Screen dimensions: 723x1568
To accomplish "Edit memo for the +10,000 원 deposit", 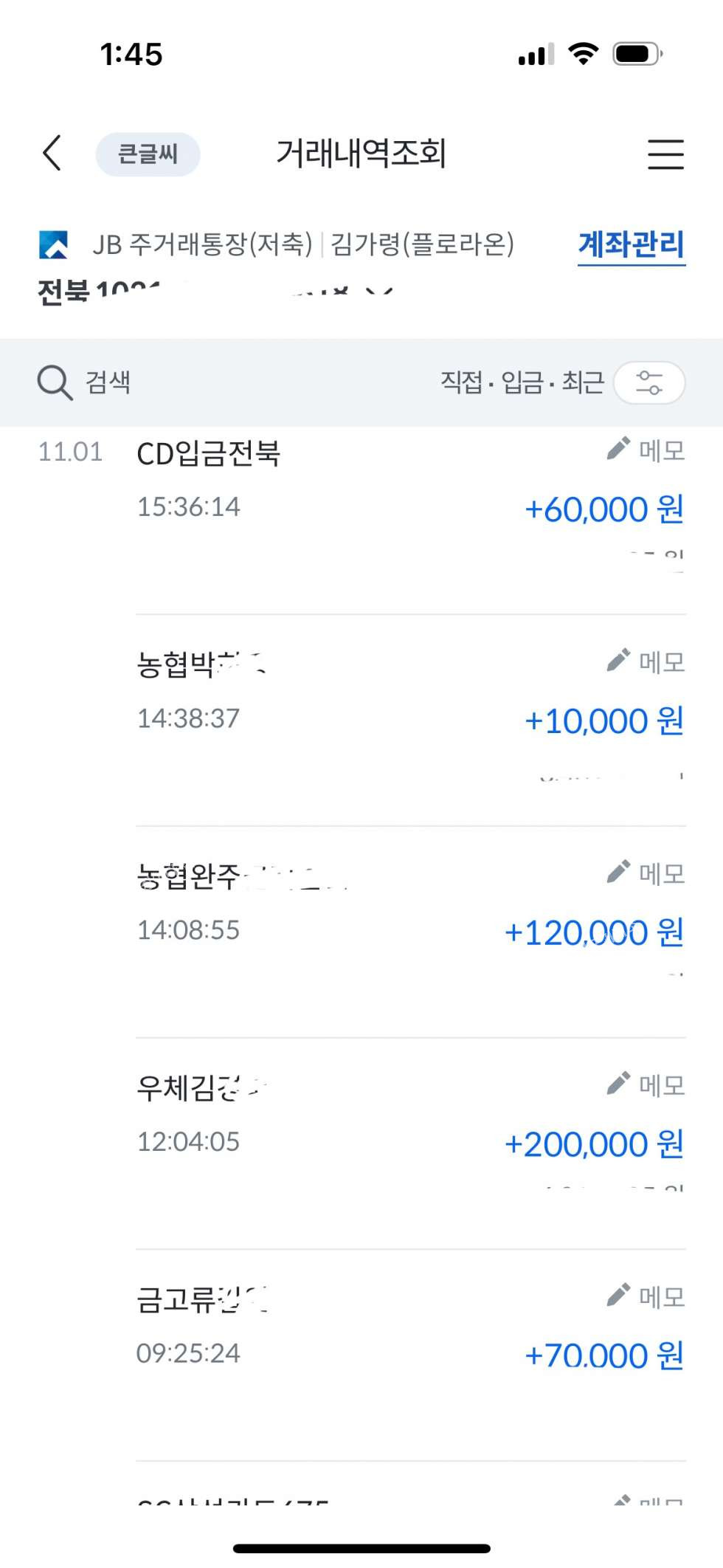I will pyautogui.click(x=646, y=661).
